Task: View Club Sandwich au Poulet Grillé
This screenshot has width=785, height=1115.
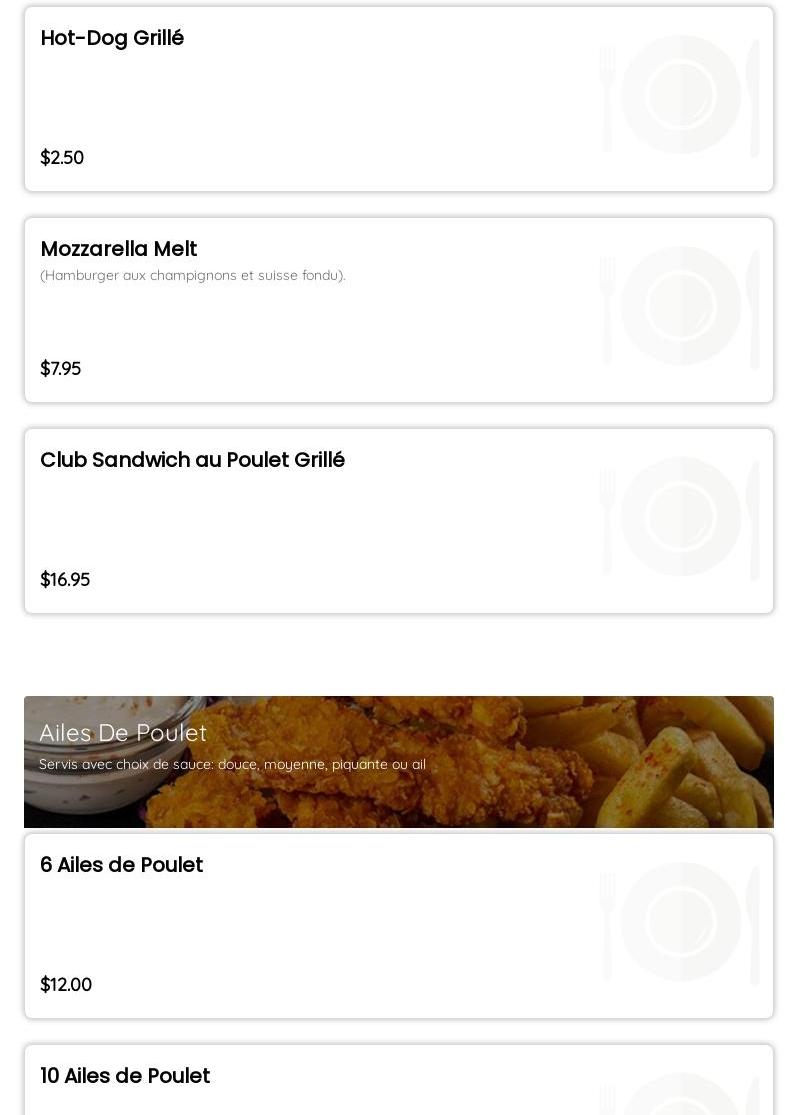Action: (398, 521)
